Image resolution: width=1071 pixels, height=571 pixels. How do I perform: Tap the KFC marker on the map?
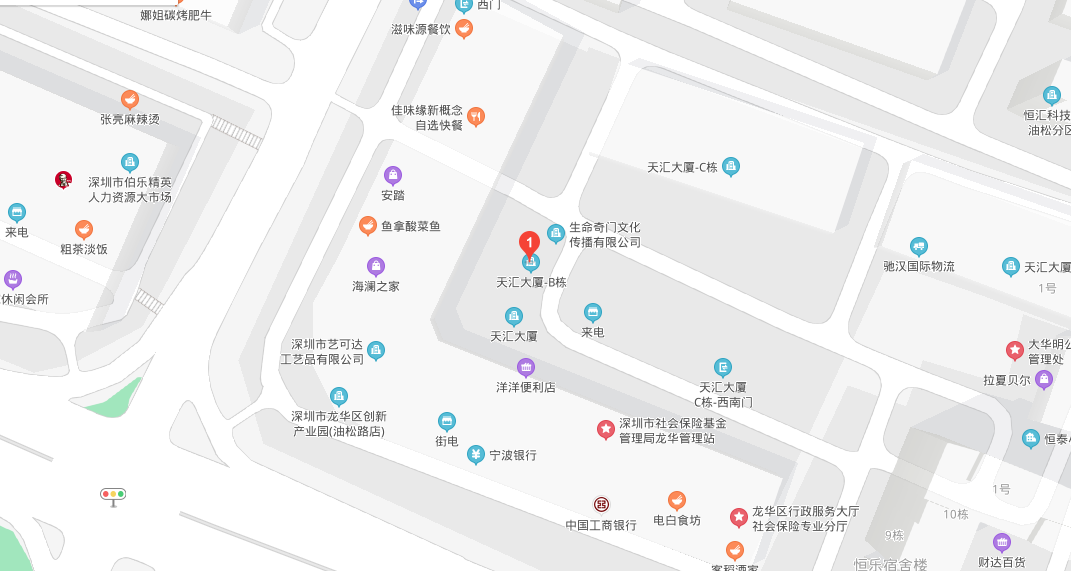[63, 179]
